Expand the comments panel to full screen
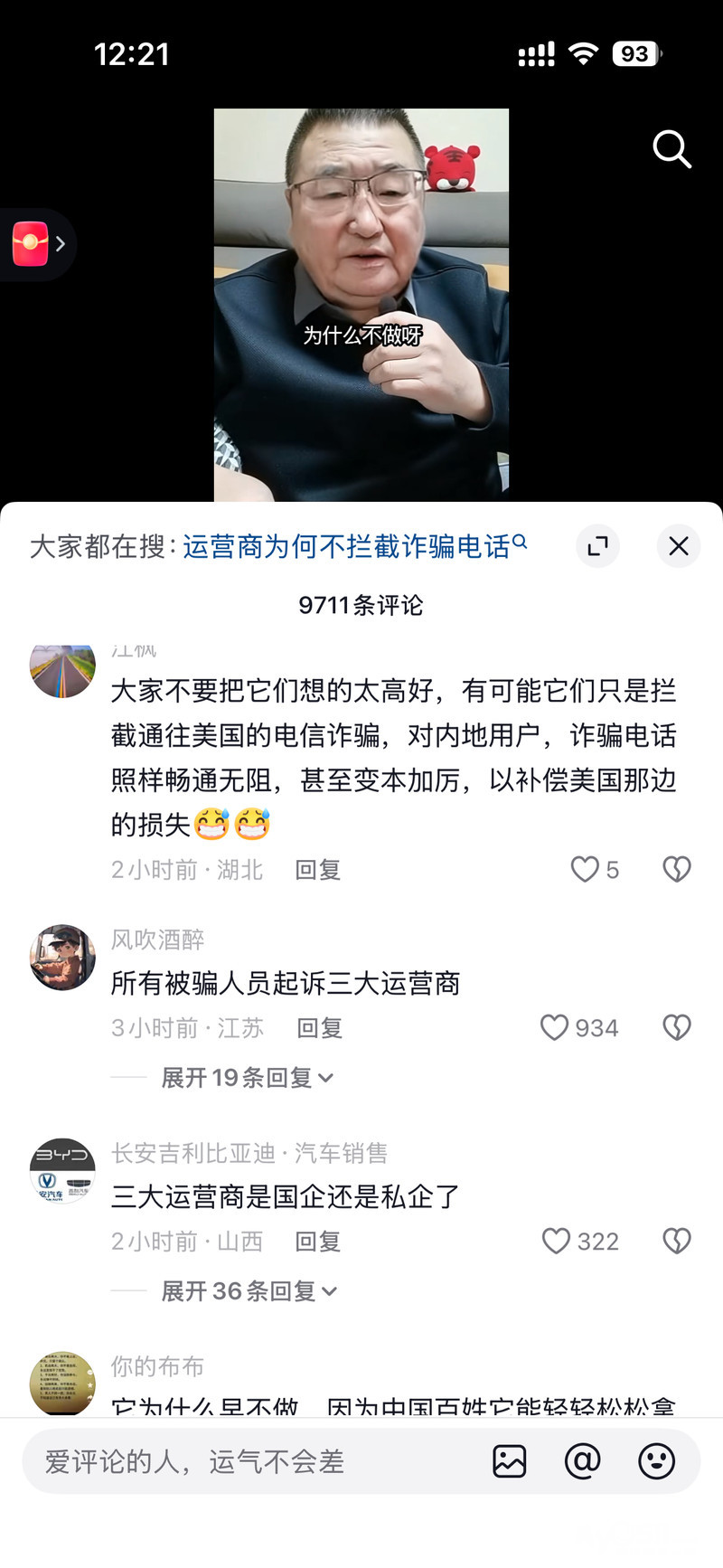The height and width of the screenshot is (1568, 723). tap(597, 545)
